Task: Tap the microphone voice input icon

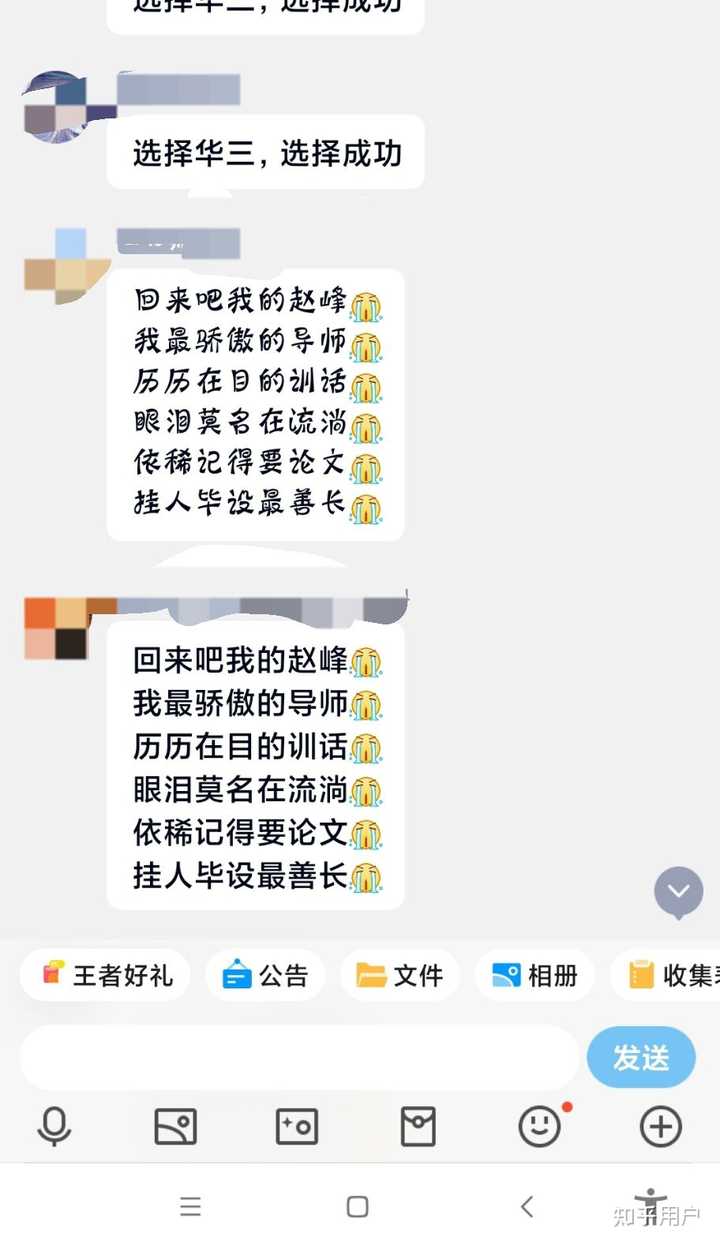Action: tap(55, 1125)
